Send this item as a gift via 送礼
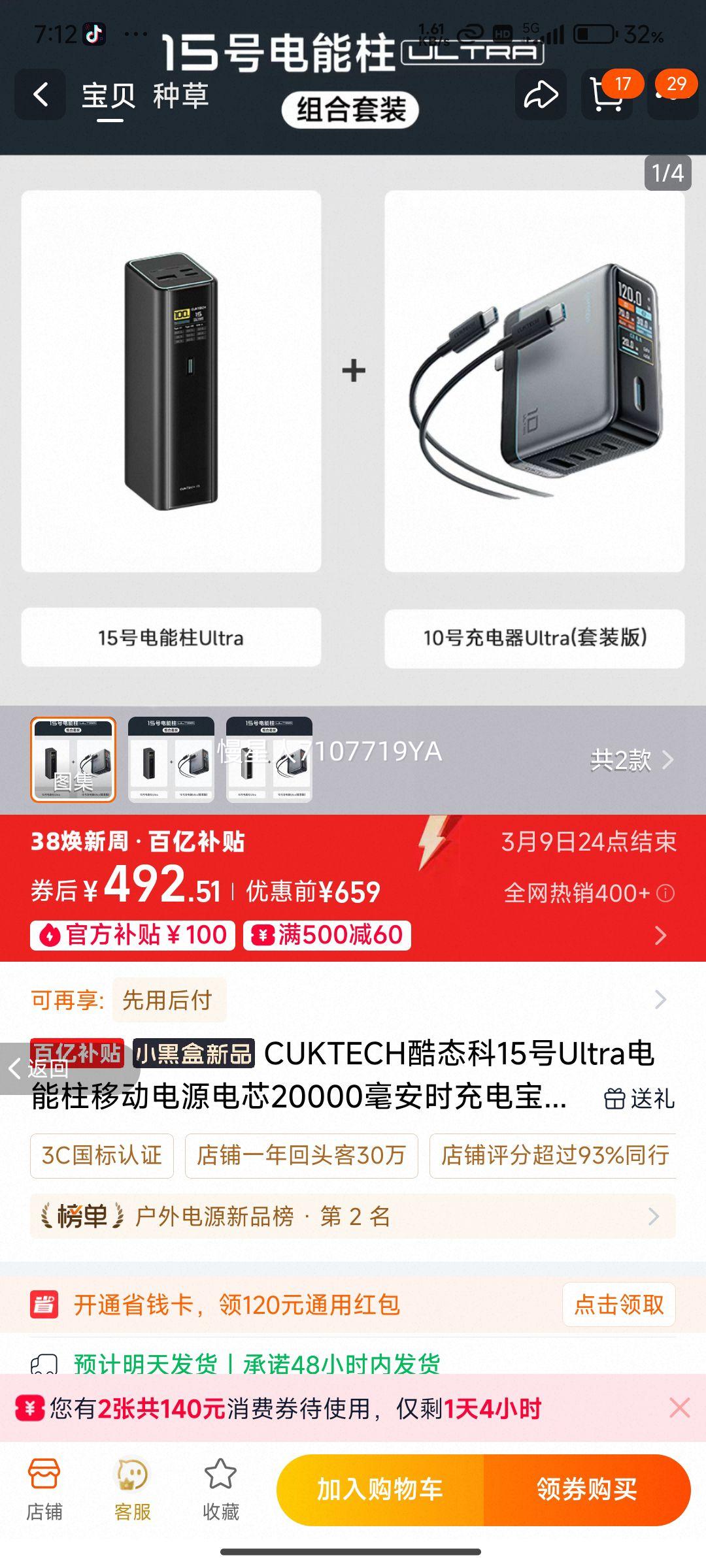This screenshot has height=1568, width=706. click(639, 1099)
